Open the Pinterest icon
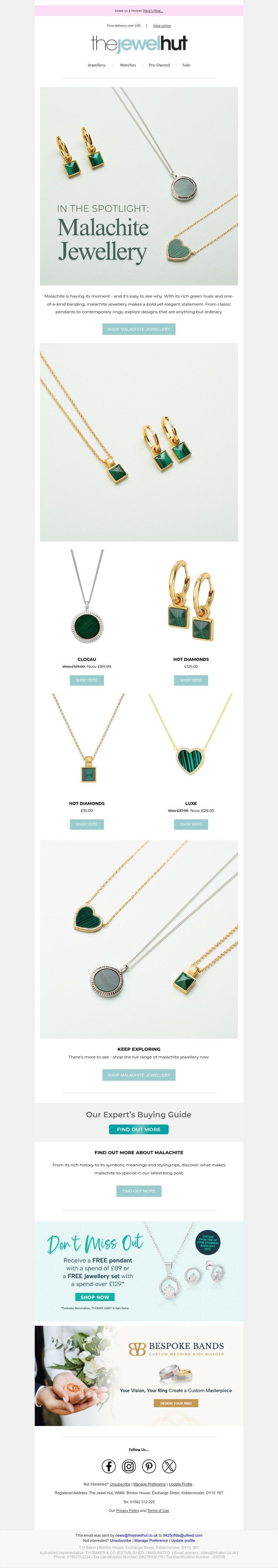This screenshot has height=1568, width=278. (x=149, y=1466)
